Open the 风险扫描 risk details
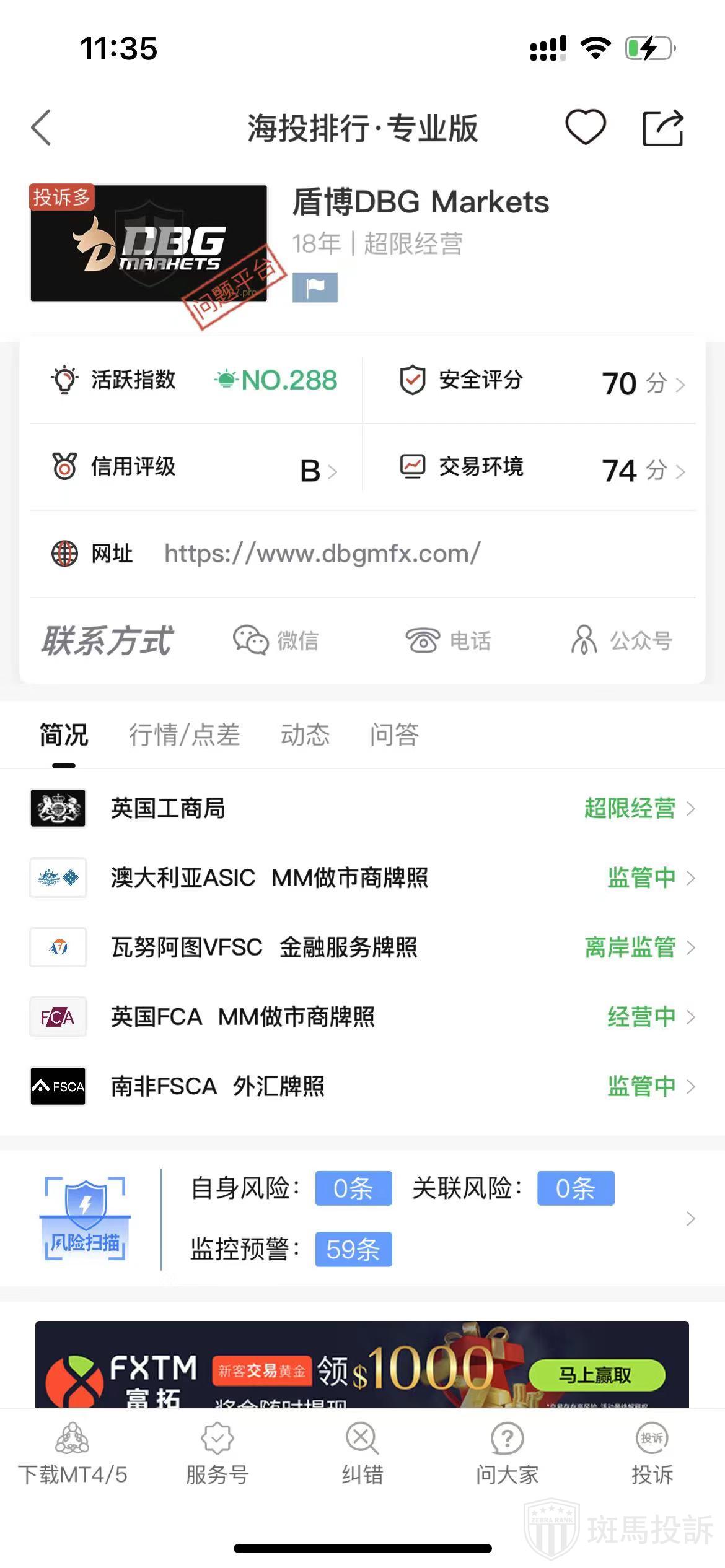This screenshot has height=1568, width=725. (362, 1219)
